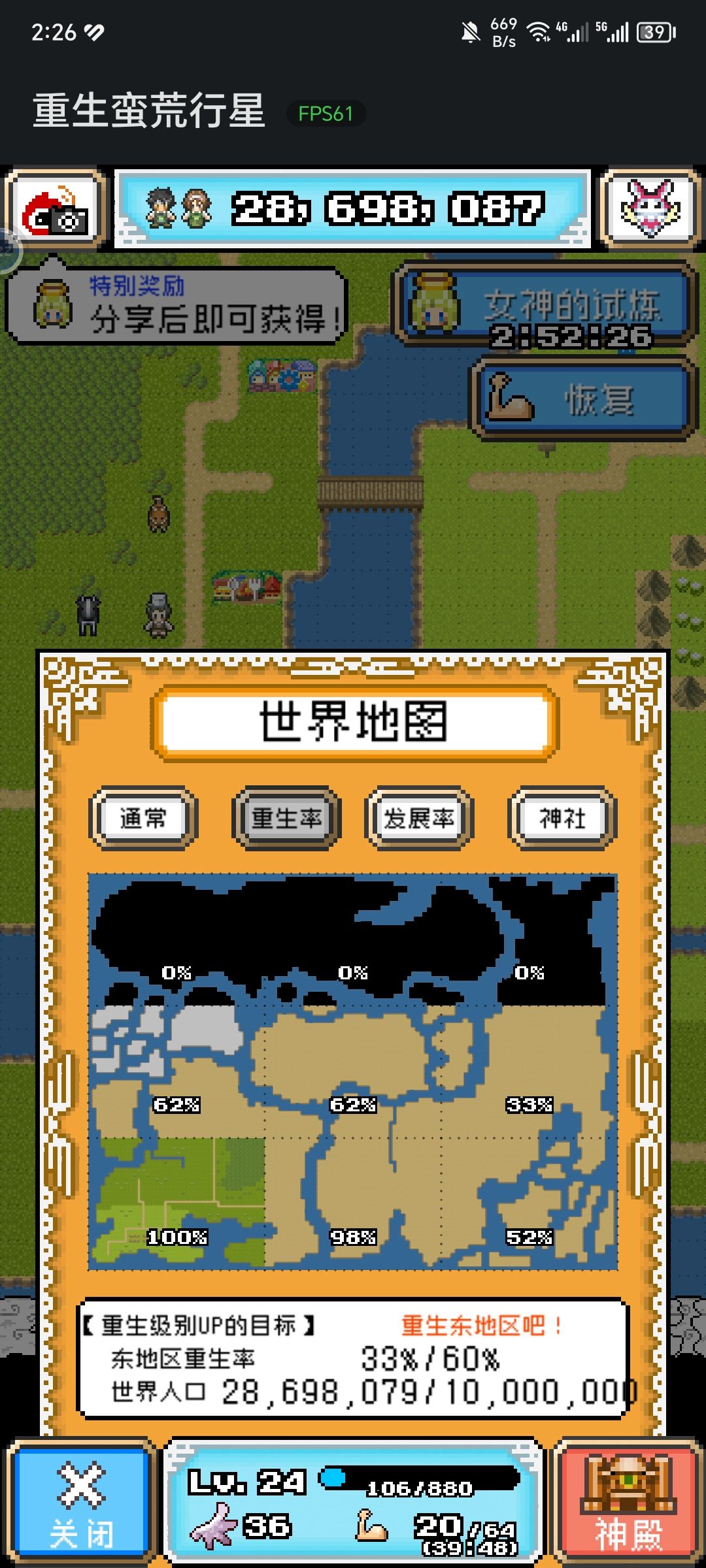706x1568 pixels.
Task: Select the 100% green map region
Action: [x=176, y=1202]
